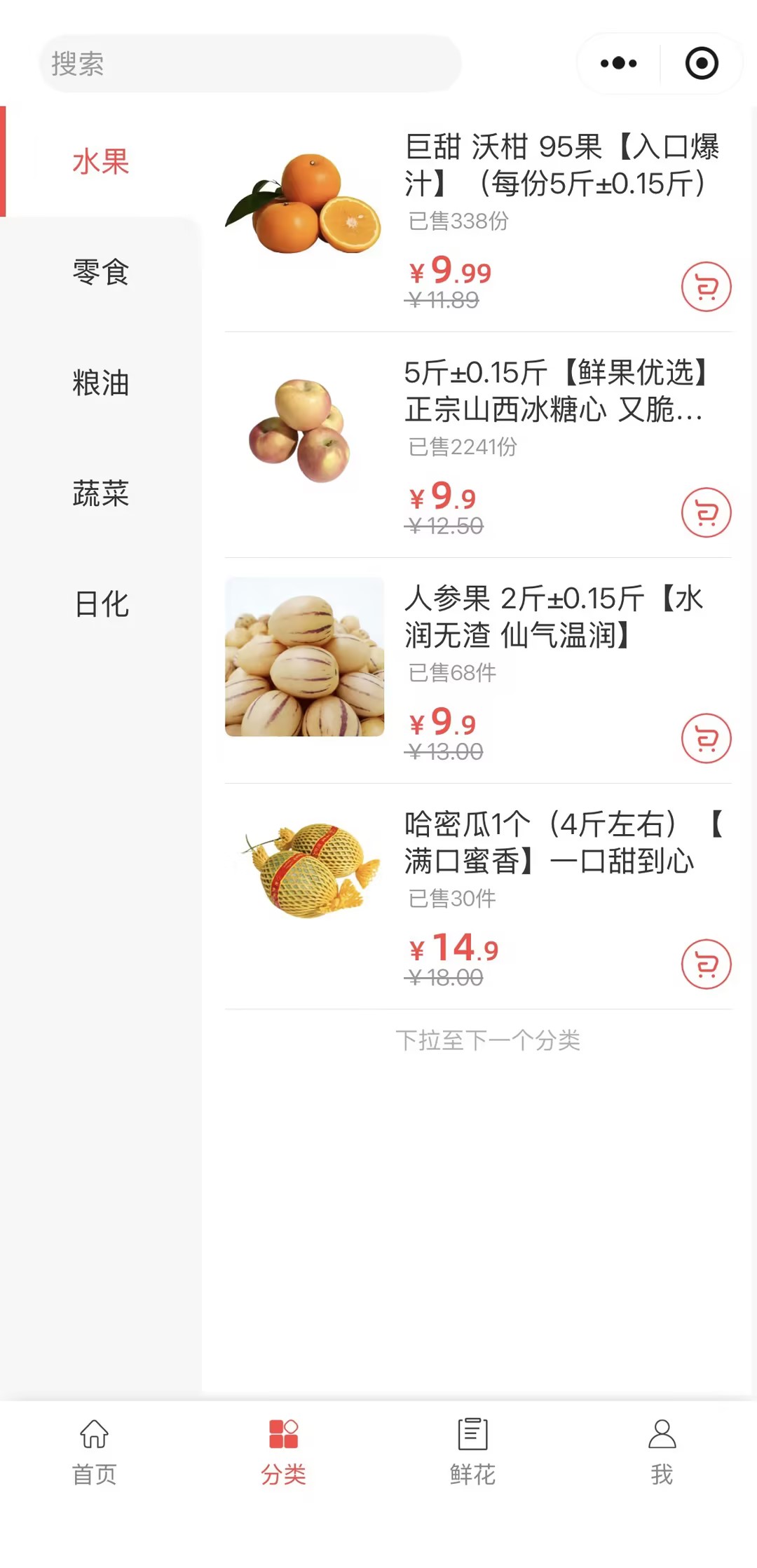Viewport: 757px width, 1568px height.
Task: Open the 巨甜沃柑 95果 product
Action: [x=561, y=165]
